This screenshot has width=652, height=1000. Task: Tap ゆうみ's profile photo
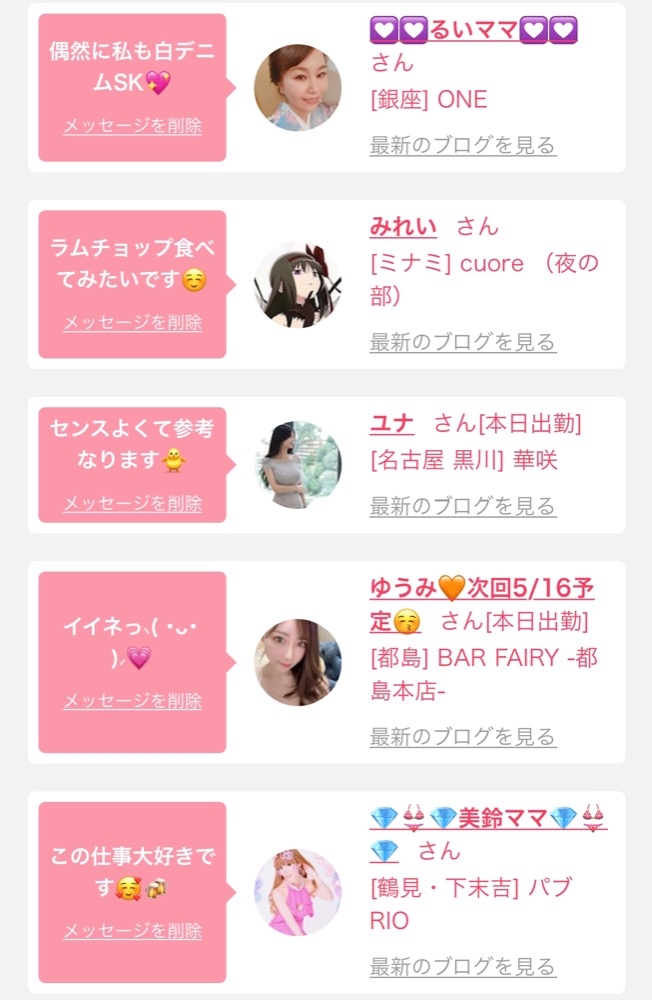click(x=298, y=662)
